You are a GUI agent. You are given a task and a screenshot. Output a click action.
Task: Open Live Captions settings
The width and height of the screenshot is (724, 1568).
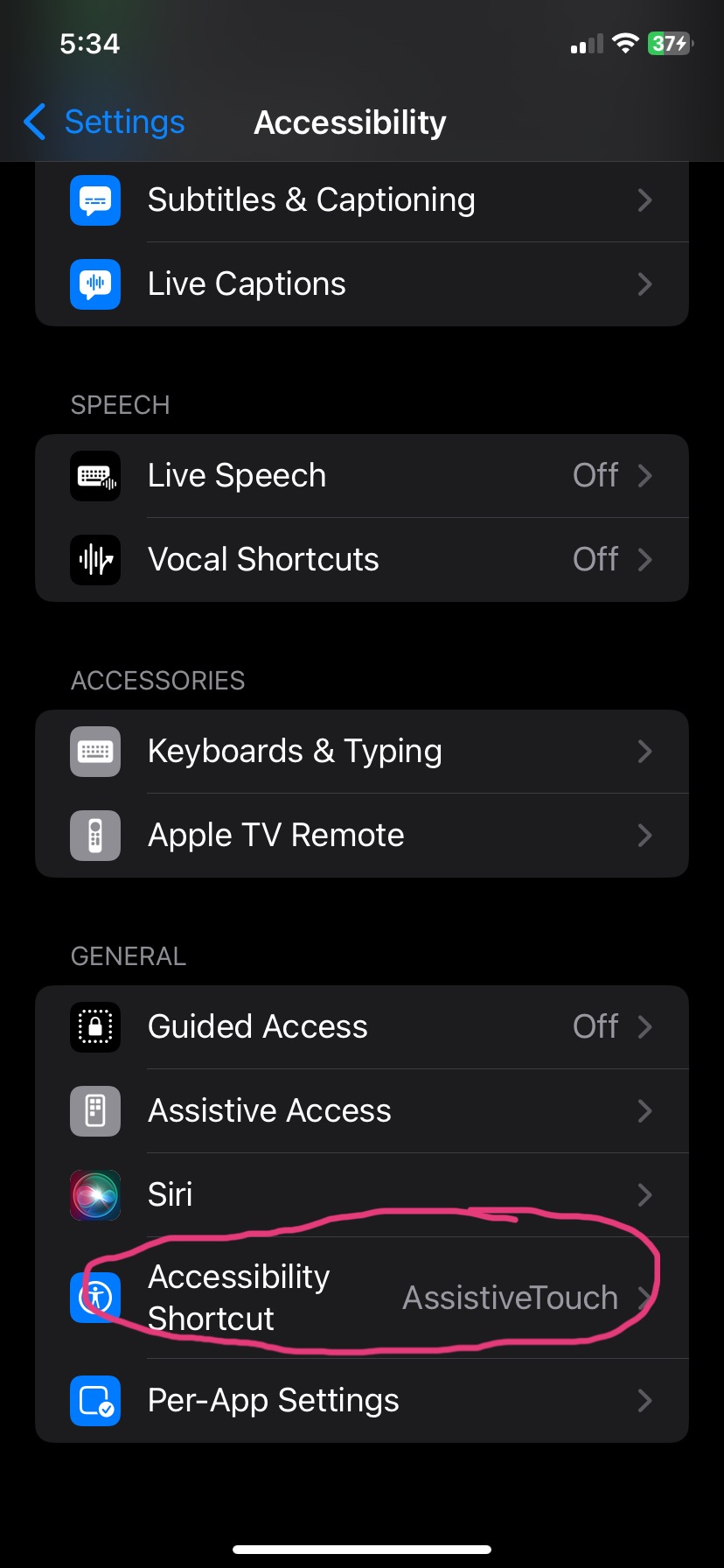point(362,284)
